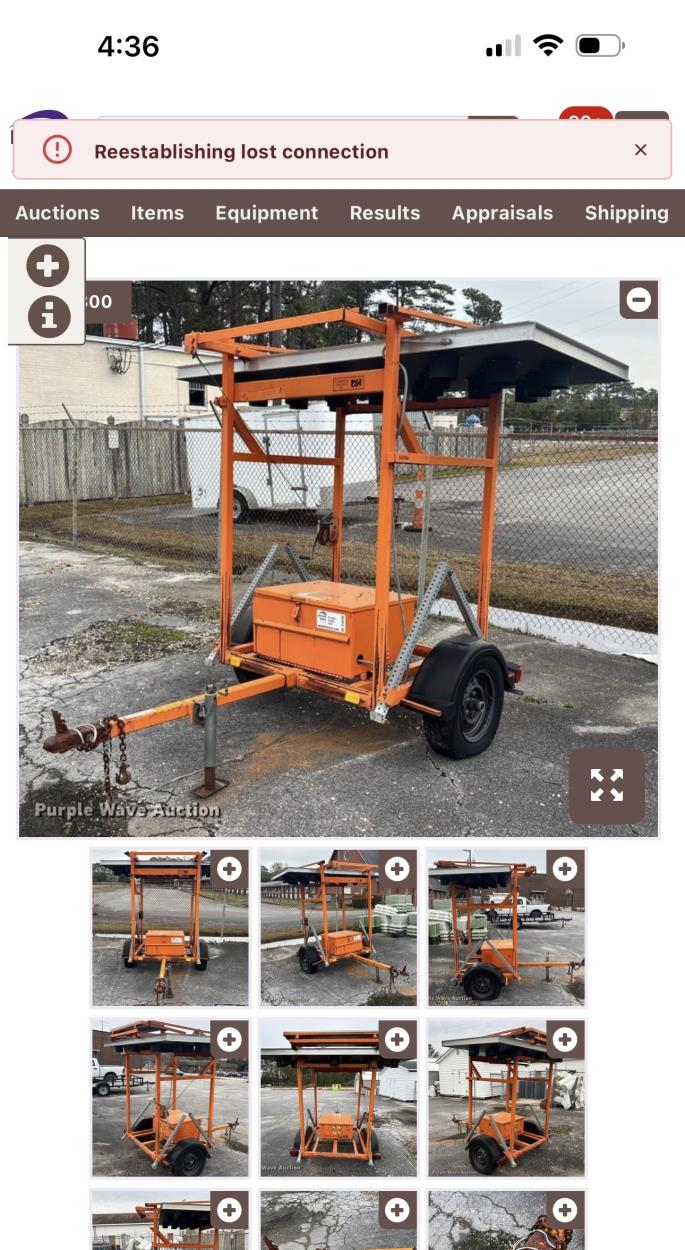Dismiss the lost connection banner
The image size is (685, 1250).
641,150
